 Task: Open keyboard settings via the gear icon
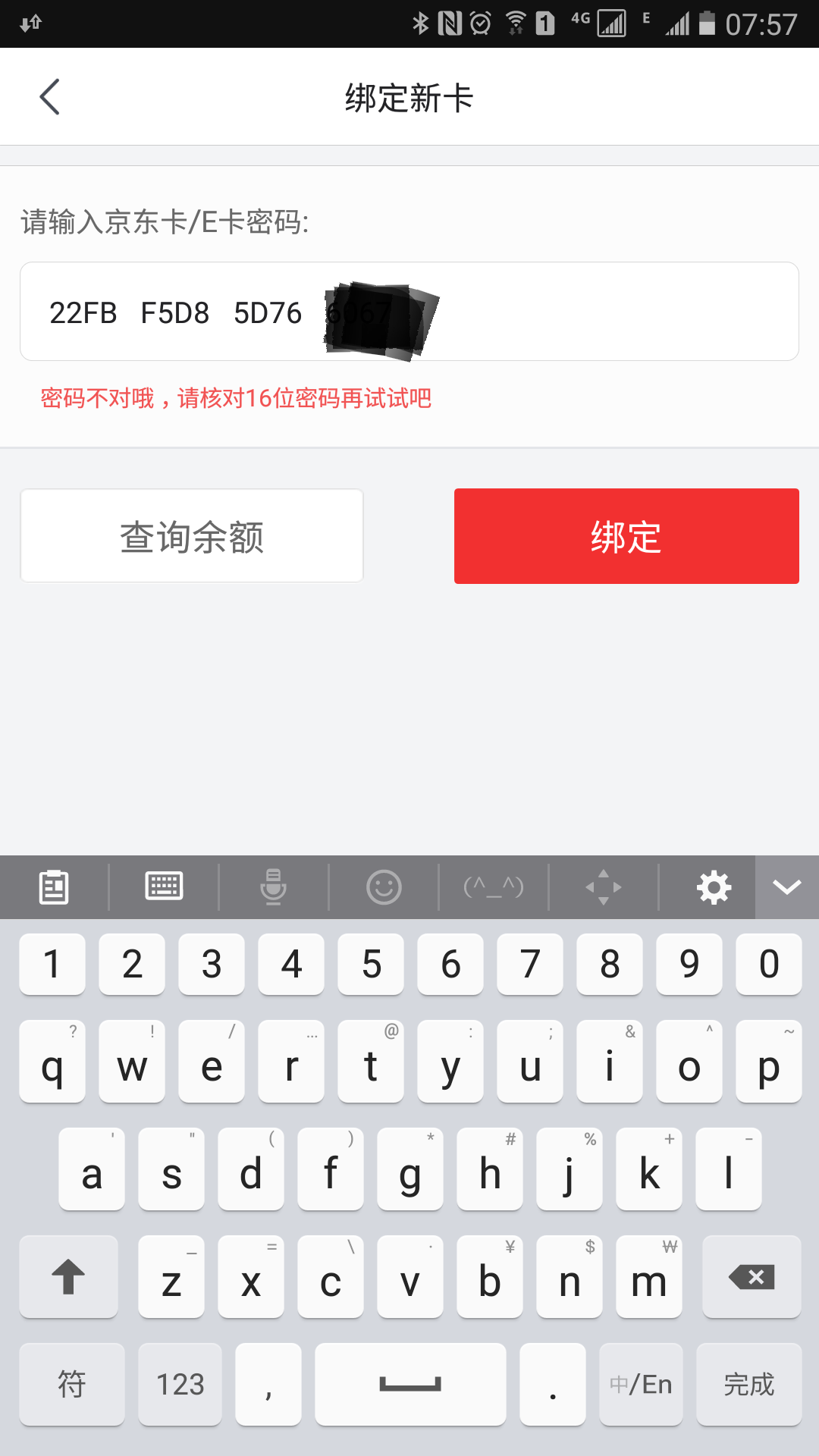point(713,886)
